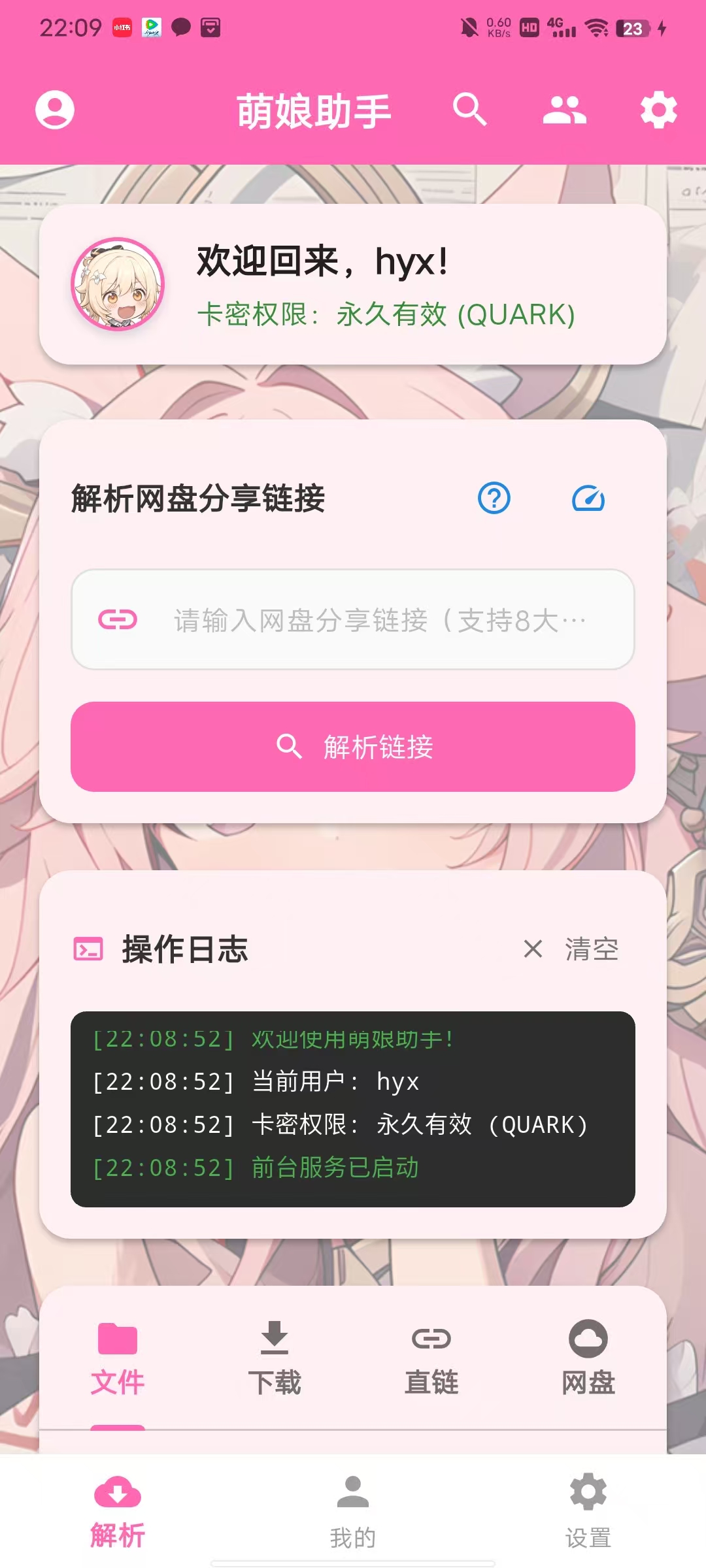Screen dimensions: 706x1568
Task: Open the account profile icon
Action: coord(55,110)
